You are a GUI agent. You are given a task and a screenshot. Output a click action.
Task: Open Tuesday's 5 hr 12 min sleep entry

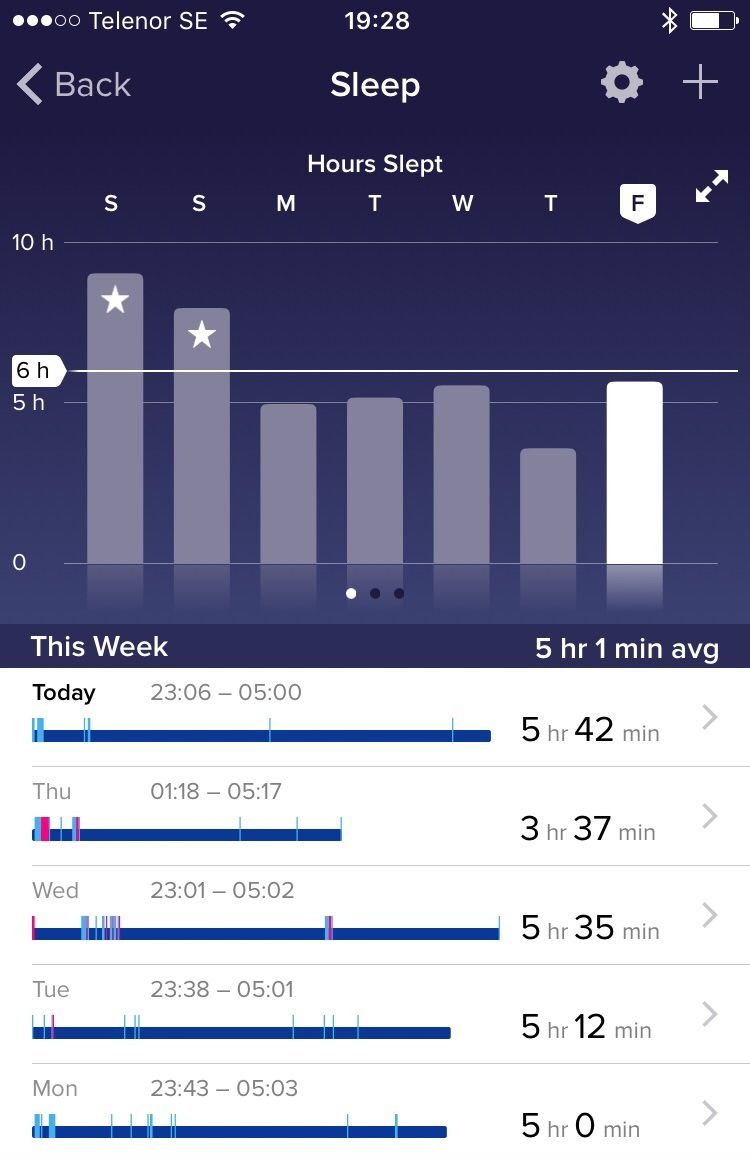click(375, 1014)
